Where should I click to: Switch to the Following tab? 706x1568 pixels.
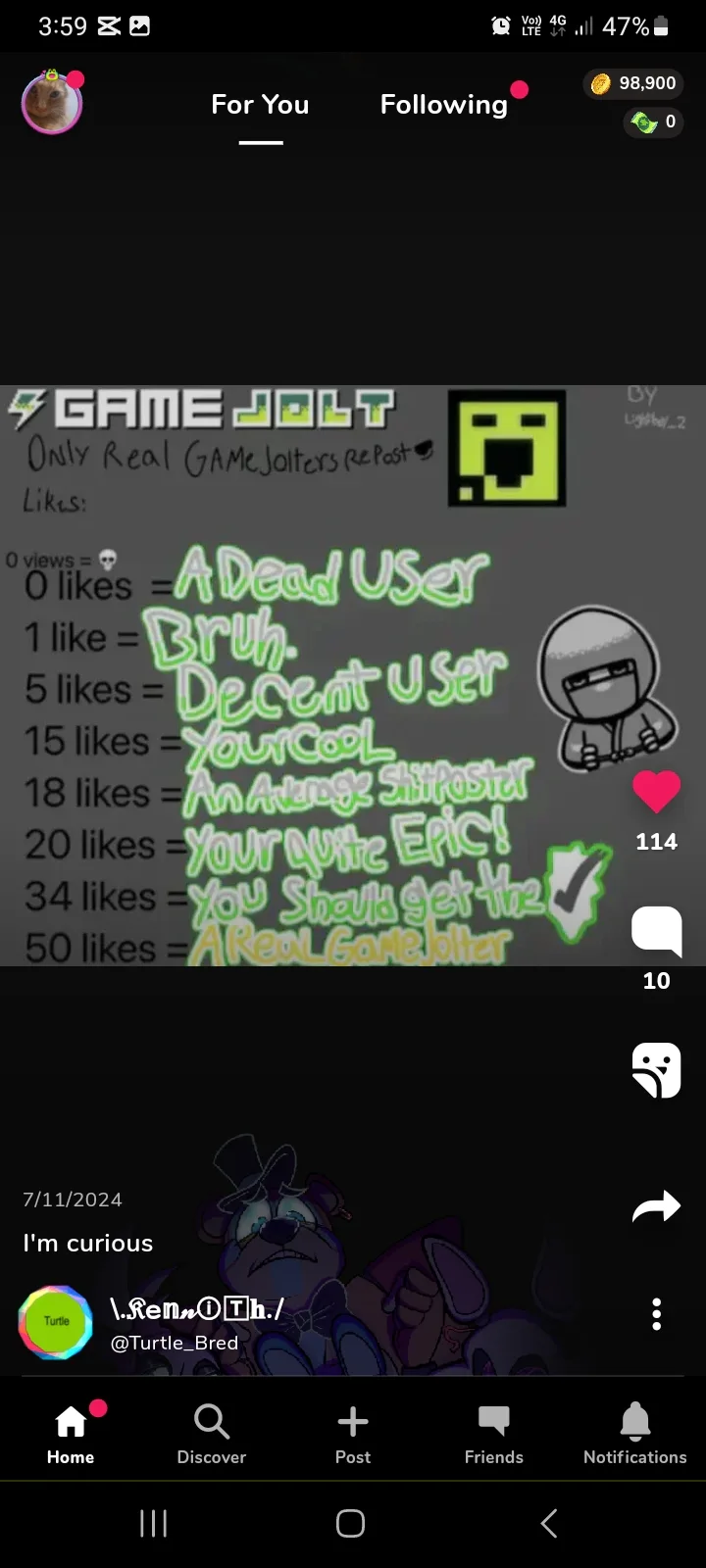click(444, 105)
